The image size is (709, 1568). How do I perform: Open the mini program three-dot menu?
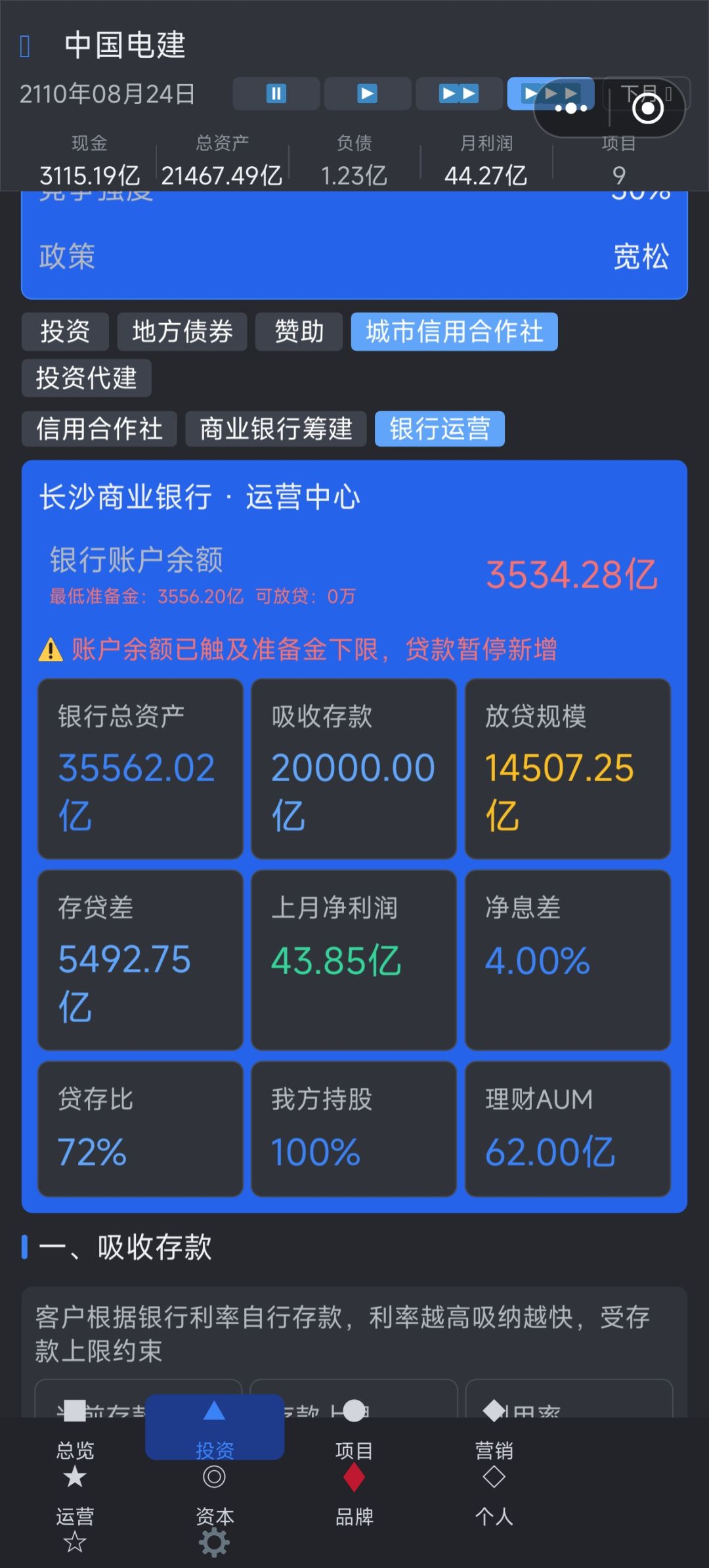pos(571,108)
